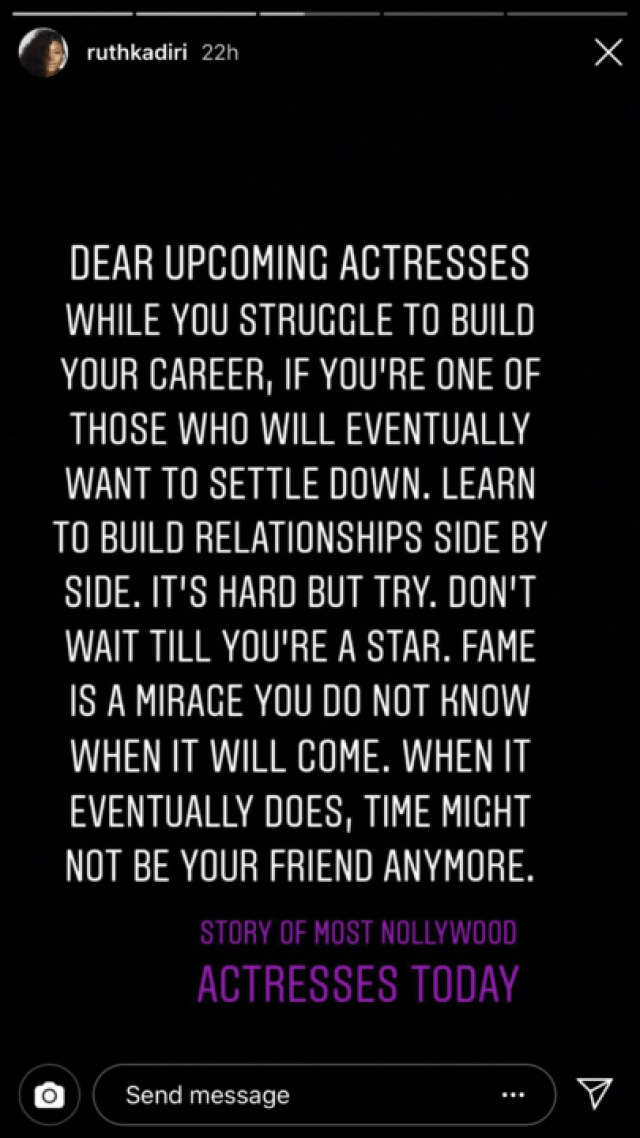Close the story viewer

[x=608, y=53]
